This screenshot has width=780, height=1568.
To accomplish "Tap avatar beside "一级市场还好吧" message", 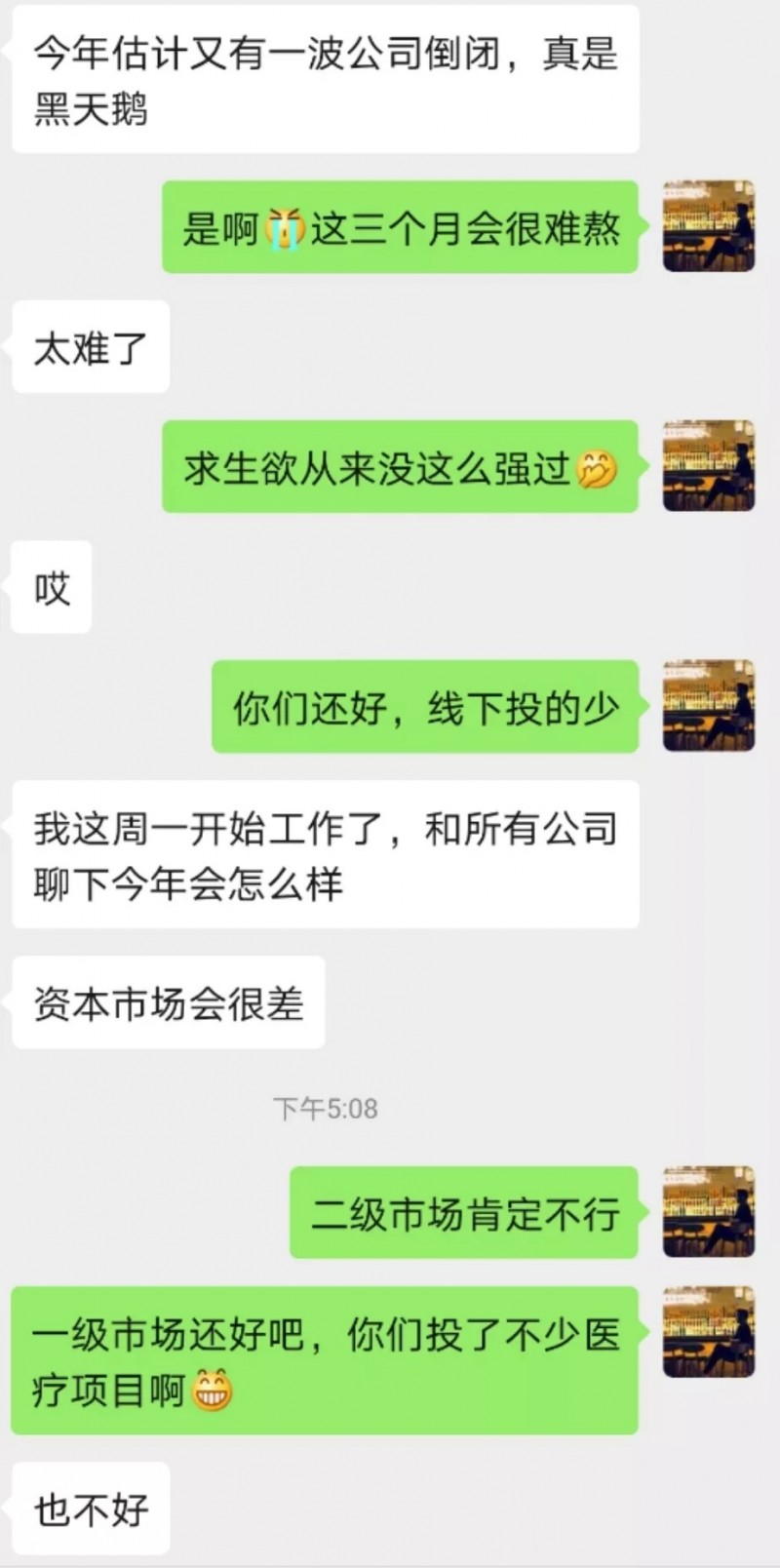I will [x=709, y=1332].
